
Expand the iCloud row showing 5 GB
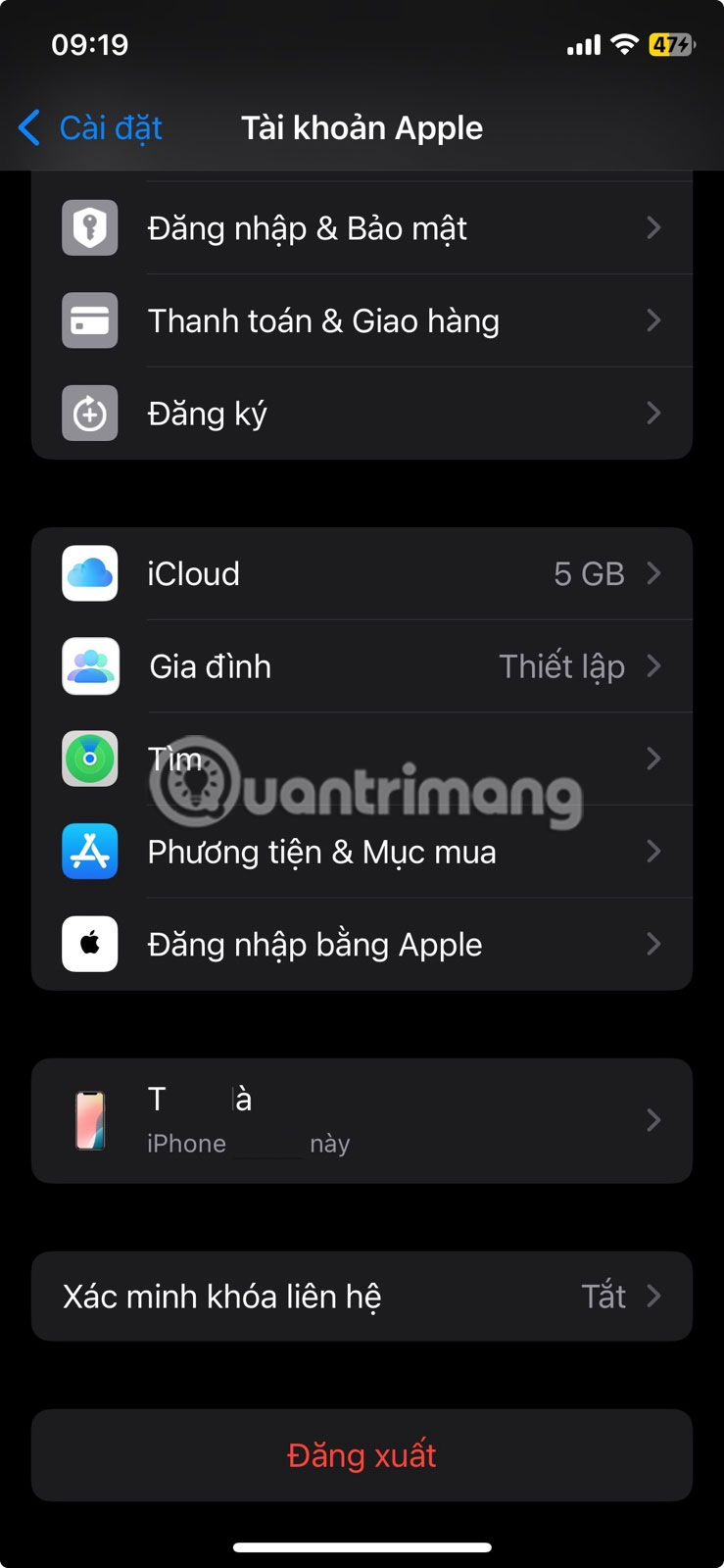(x=589, y=573)
